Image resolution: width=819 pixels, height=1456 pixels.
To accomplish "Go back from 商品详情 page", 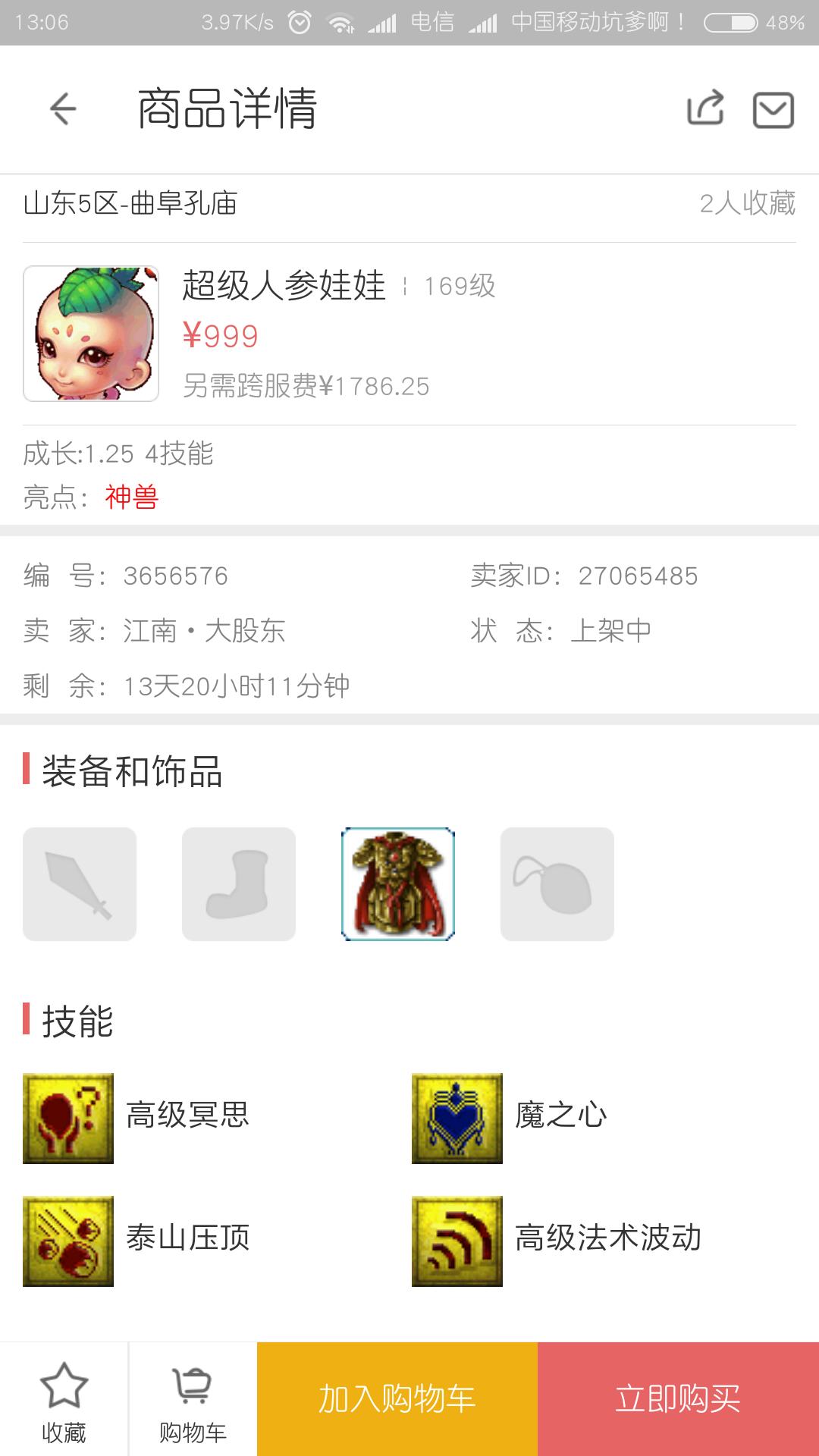I will [63, 108].
